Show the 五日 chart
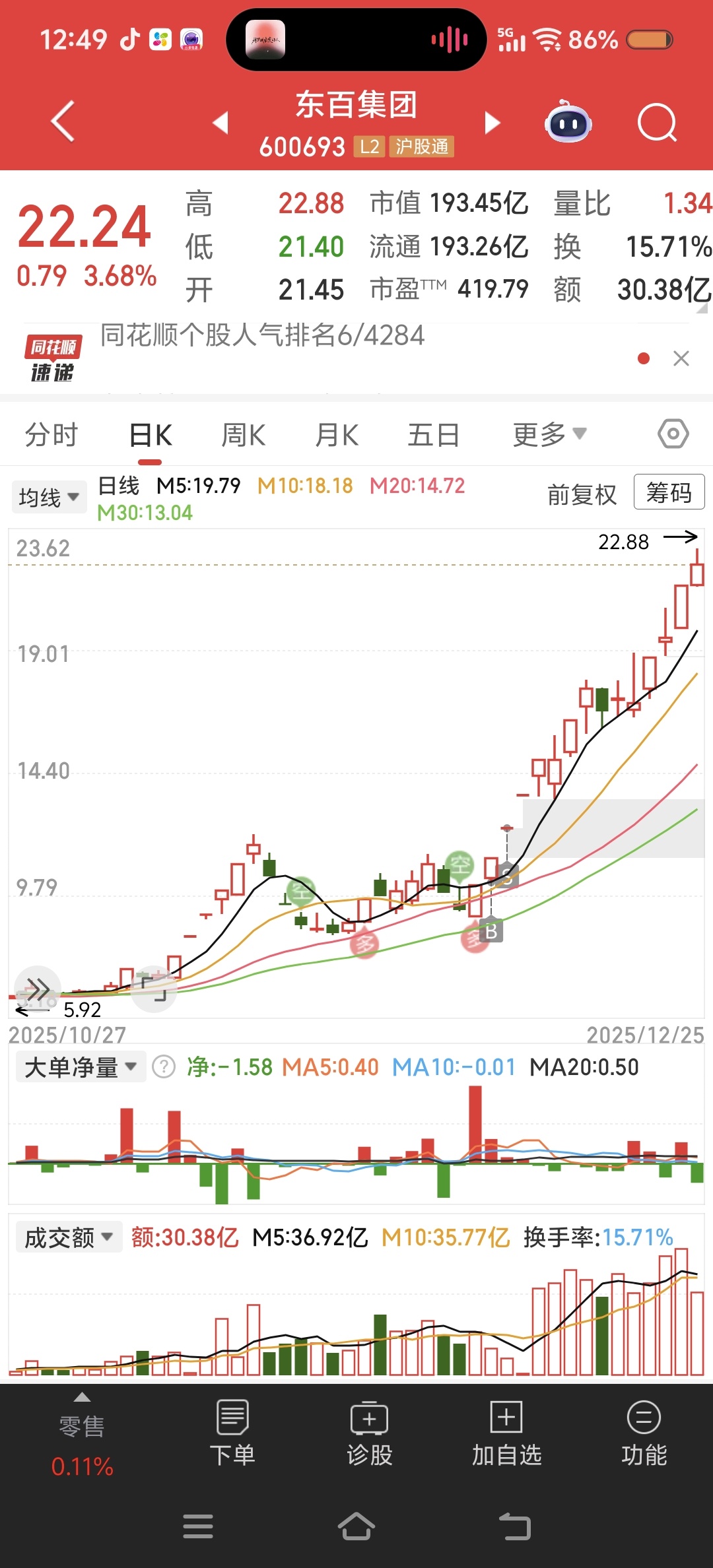 pos(433,435)
